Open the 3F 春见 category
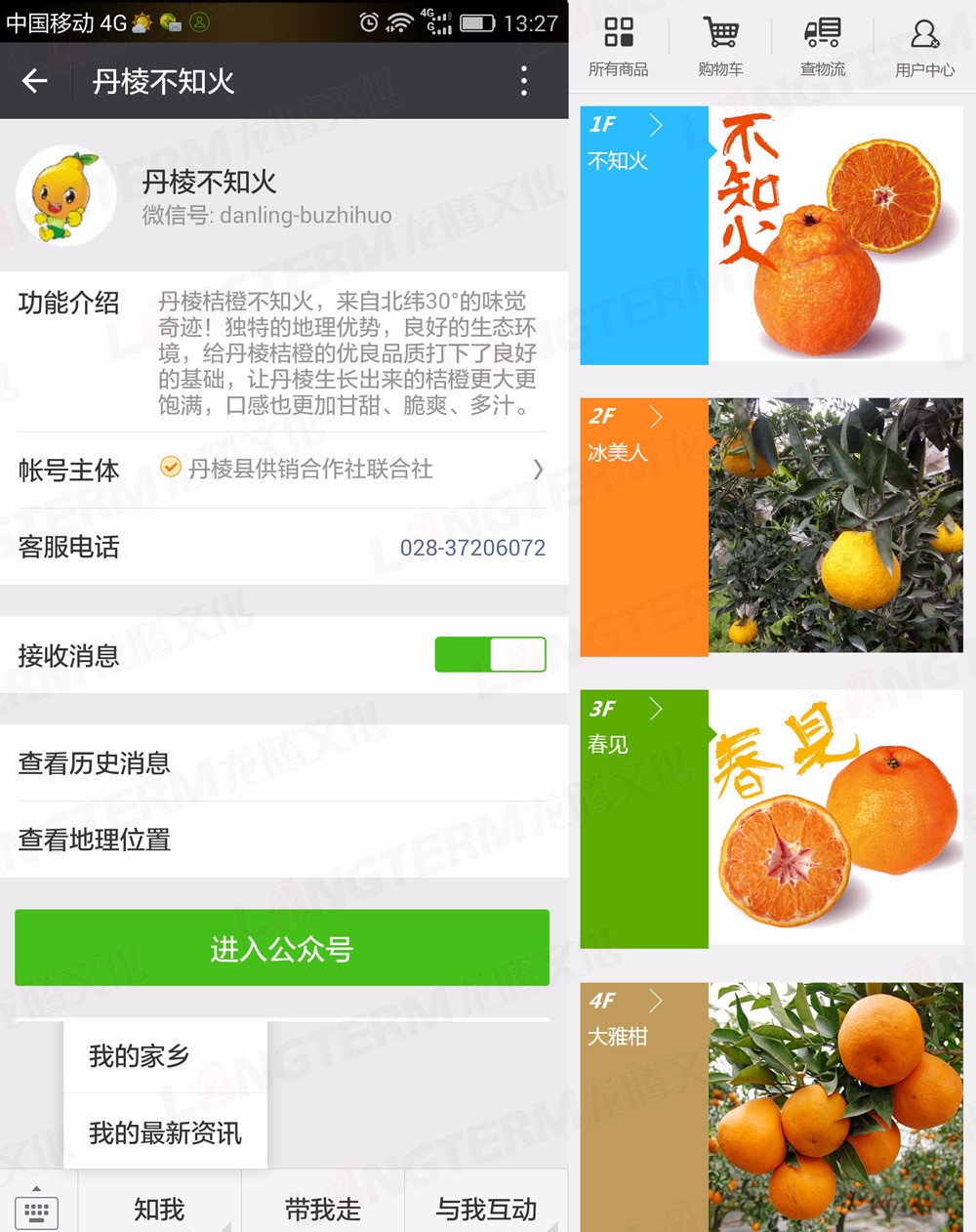The image size is (976, 1232). coord(644,819)
